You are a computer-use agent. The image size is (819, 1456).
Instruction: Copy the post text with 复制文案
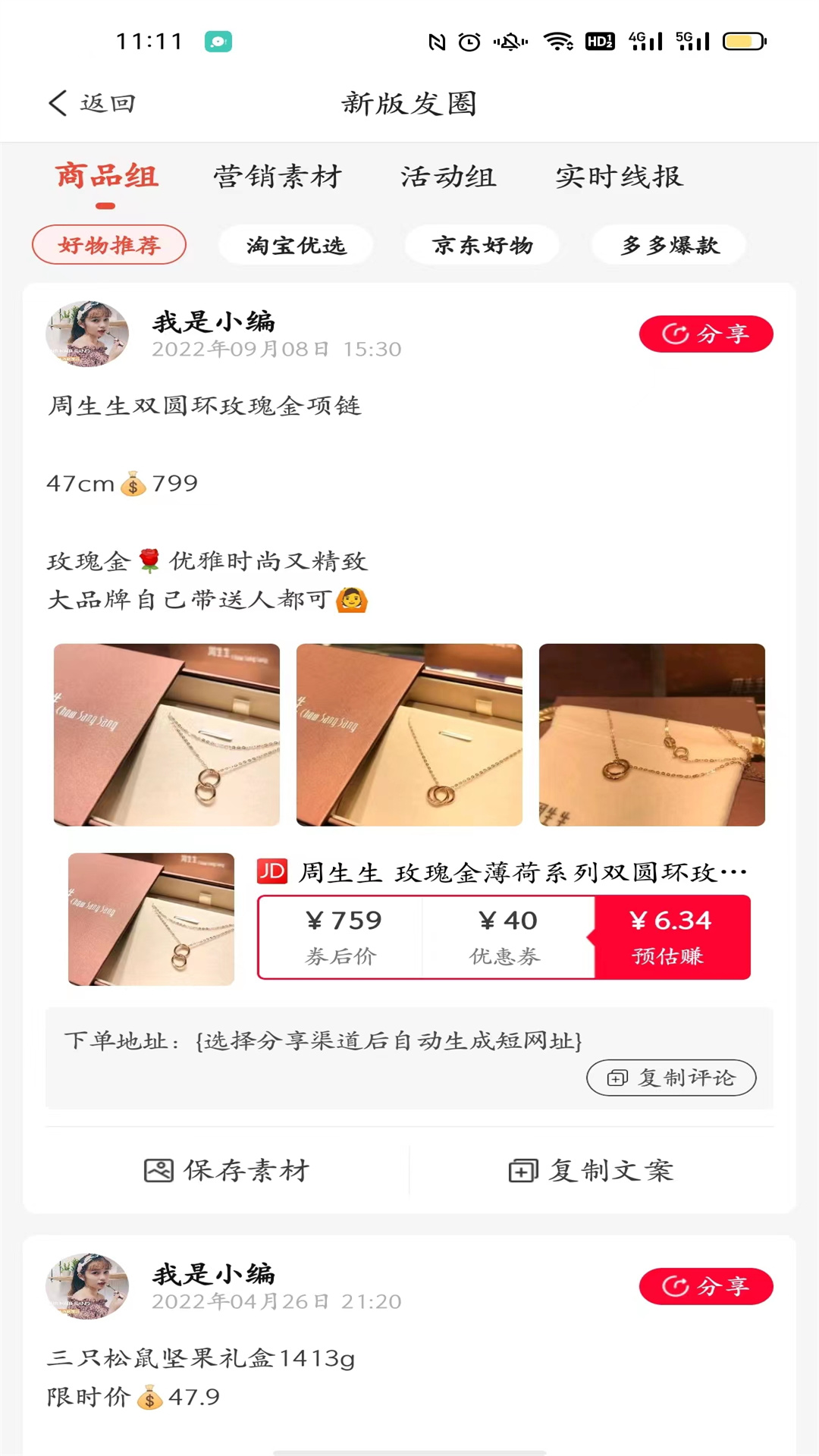coord(591,1170)
